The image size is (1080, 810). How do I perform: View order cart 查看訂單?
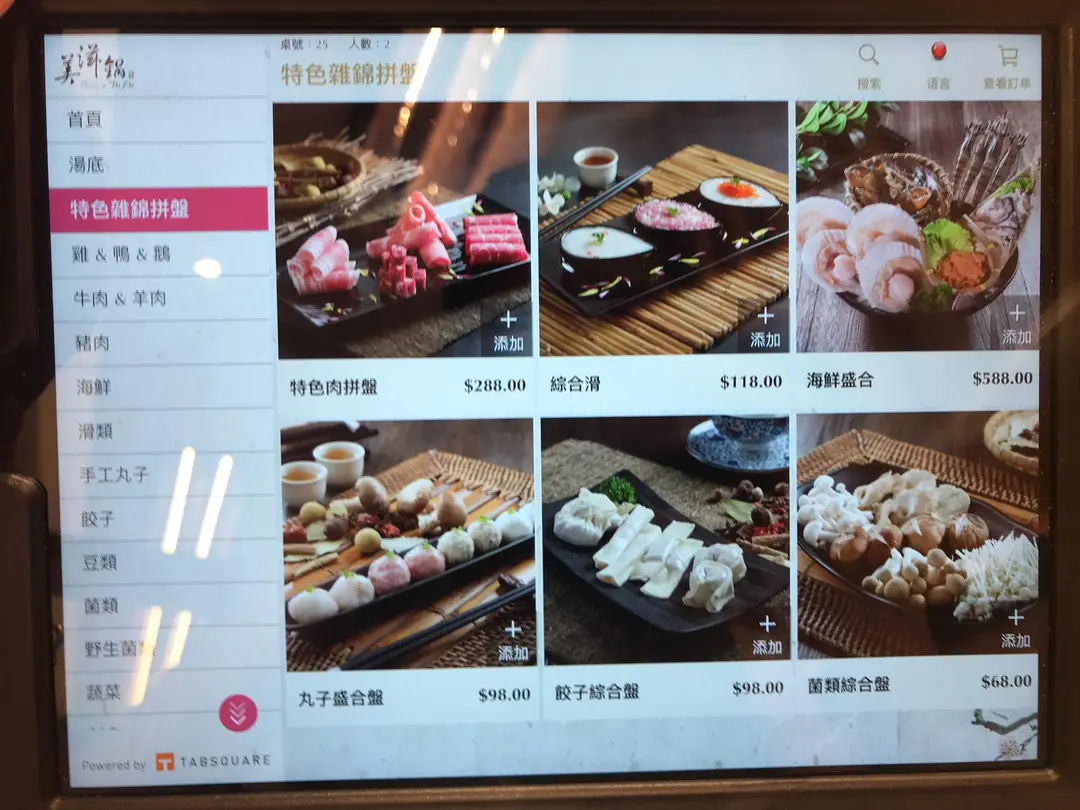click(x=1006, y=65)
